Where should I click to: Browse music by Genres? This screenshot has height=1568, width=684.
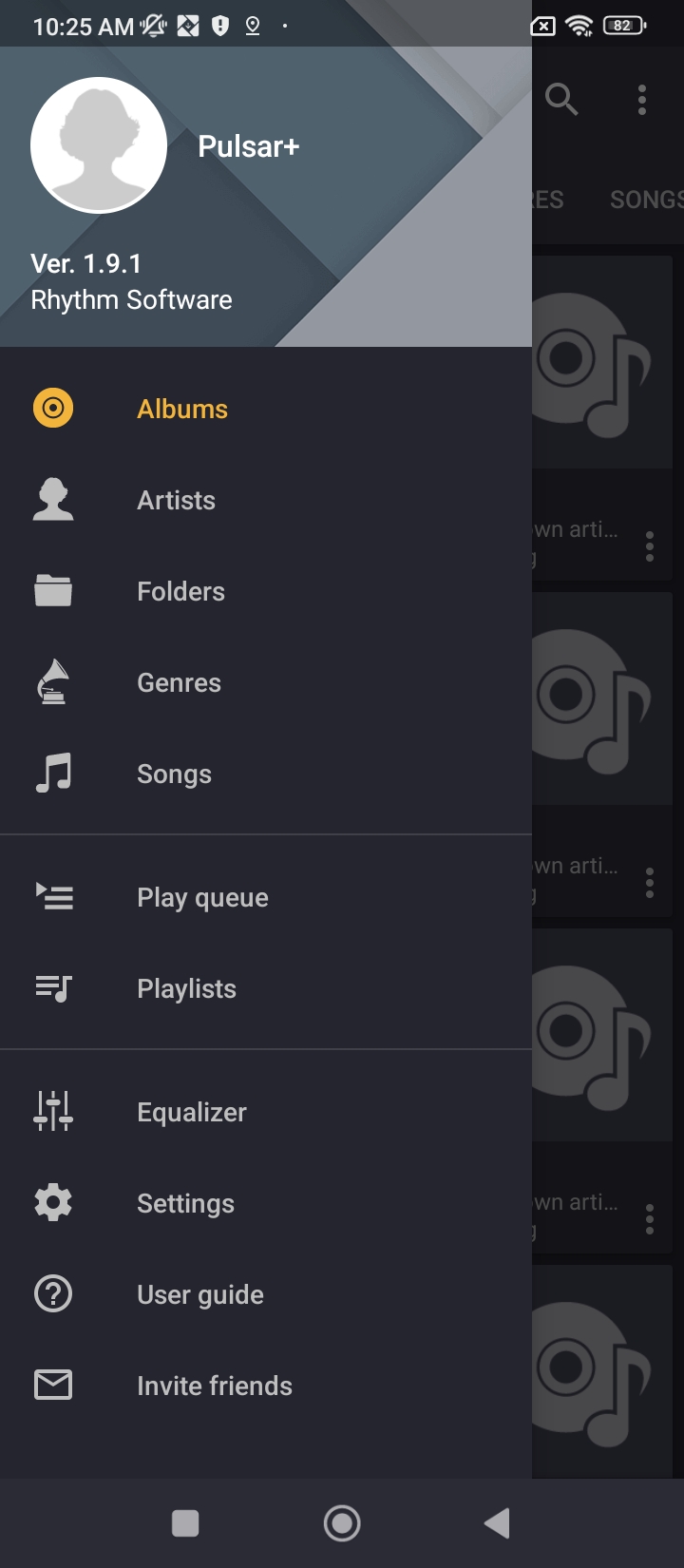(179, 682)
